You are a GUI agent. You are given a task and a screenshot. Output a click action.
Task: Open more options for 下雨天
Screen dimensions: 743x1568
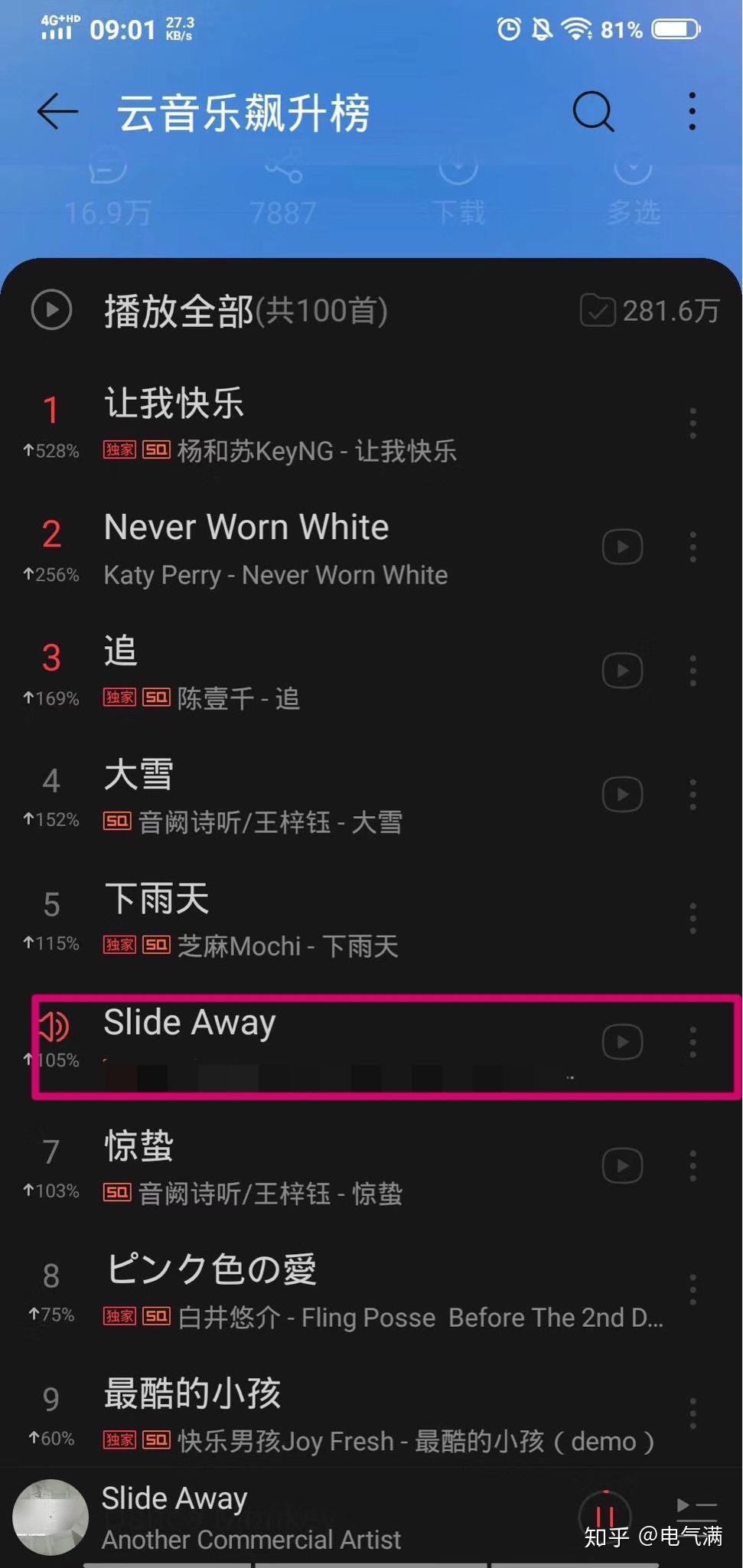click(x=692, y=919)
